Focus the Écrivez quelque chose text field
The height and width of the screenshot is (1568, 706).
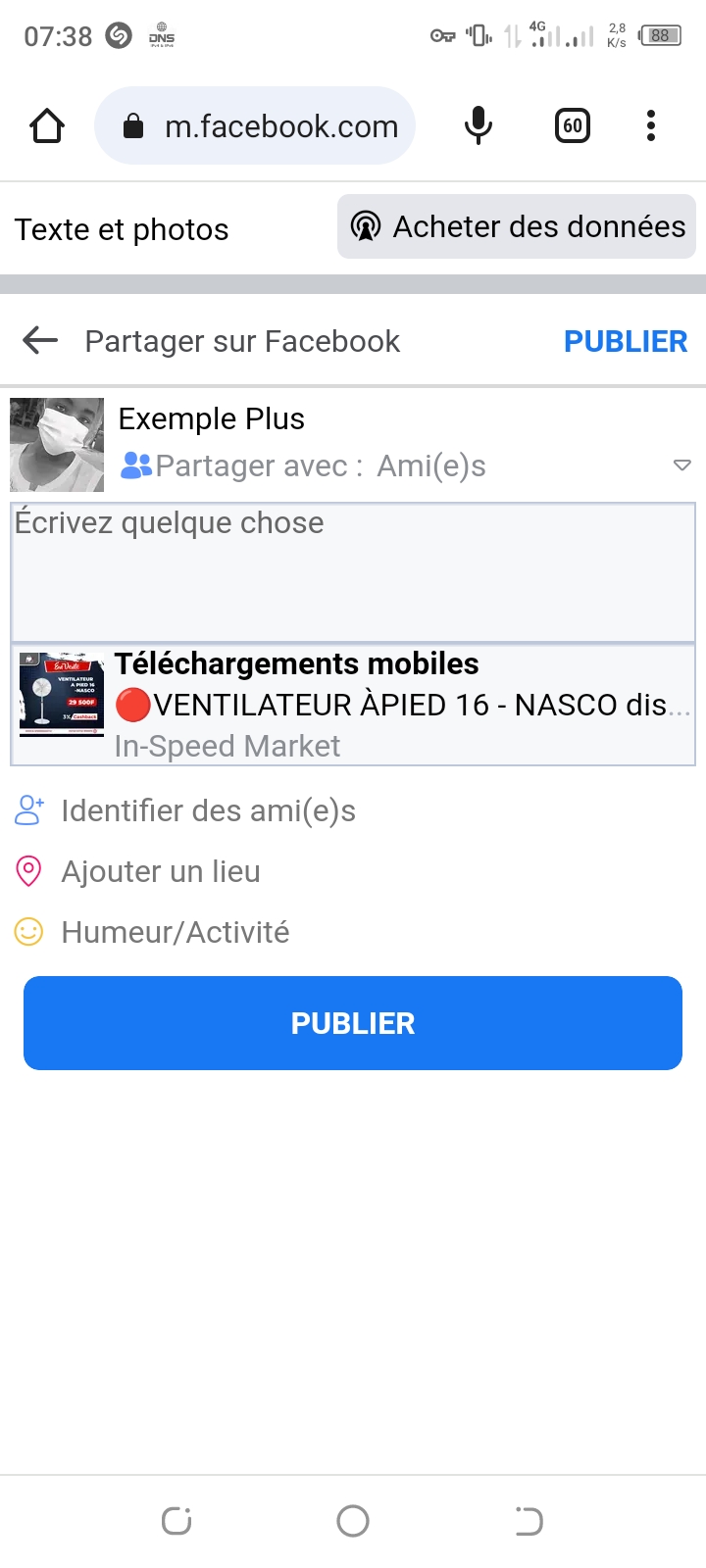click(353, 571)
